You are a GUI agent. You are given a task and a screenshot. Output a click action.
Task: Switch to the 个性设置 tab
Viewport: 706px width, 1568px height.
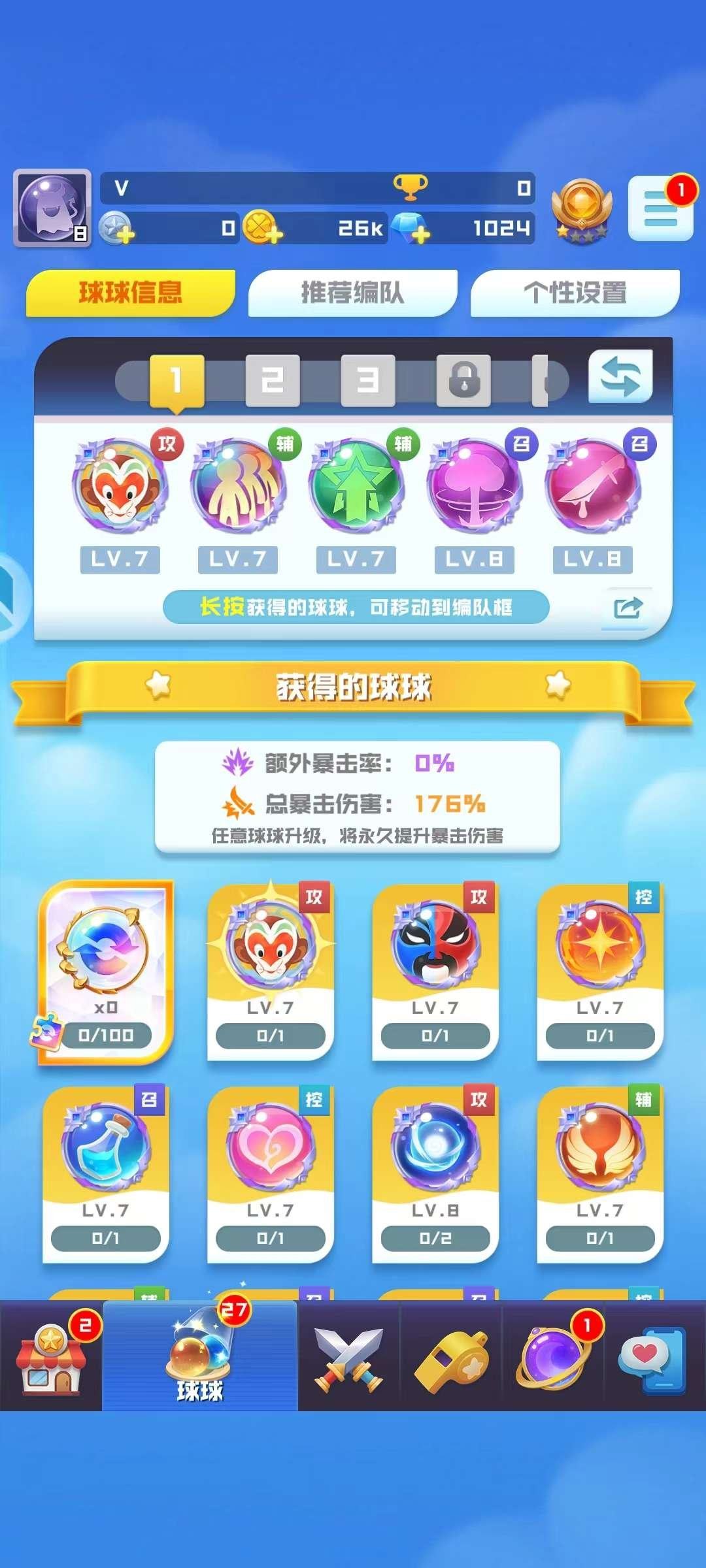click(575, 293)
